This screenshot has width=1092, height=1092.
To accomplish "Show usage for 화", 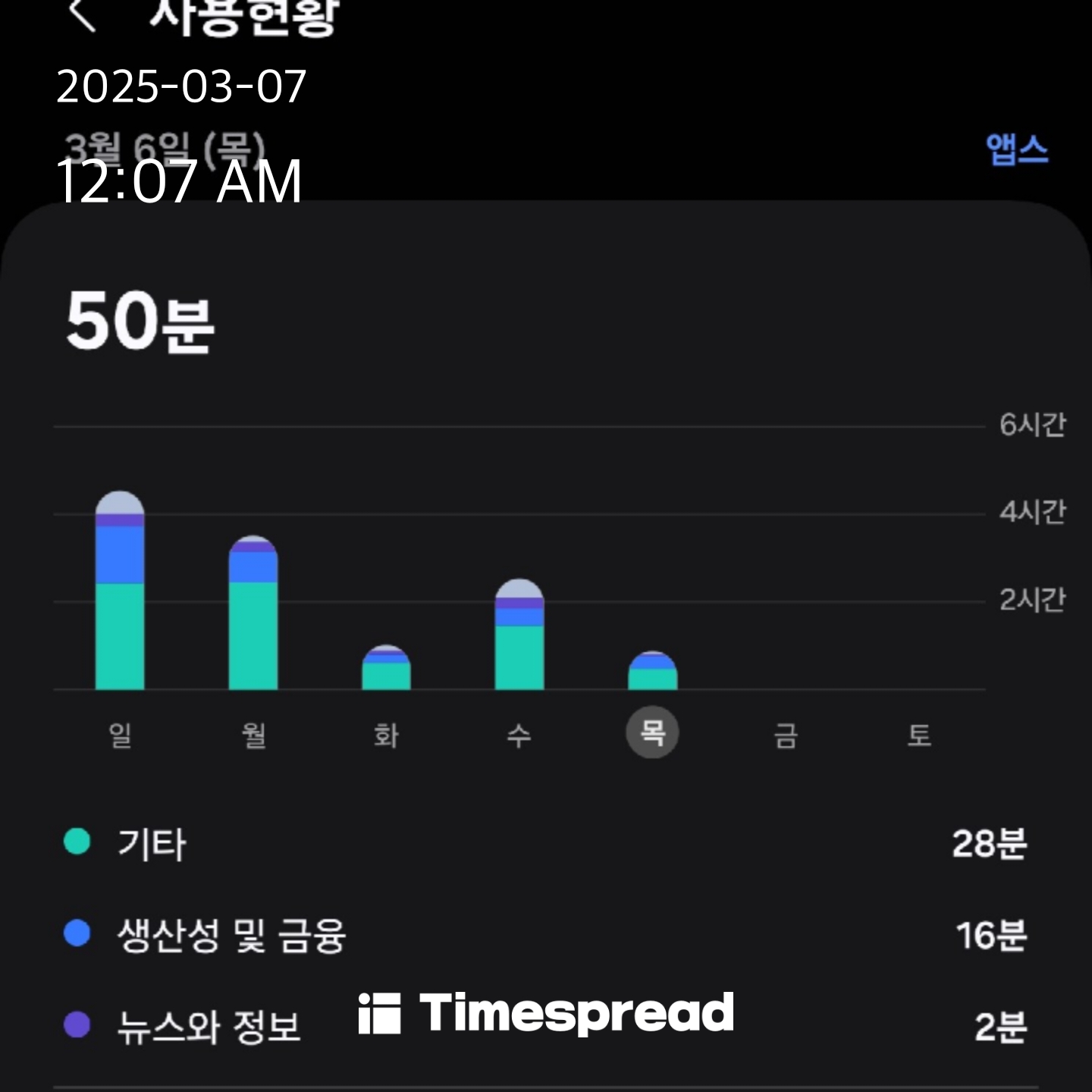I will click(386, 734).
